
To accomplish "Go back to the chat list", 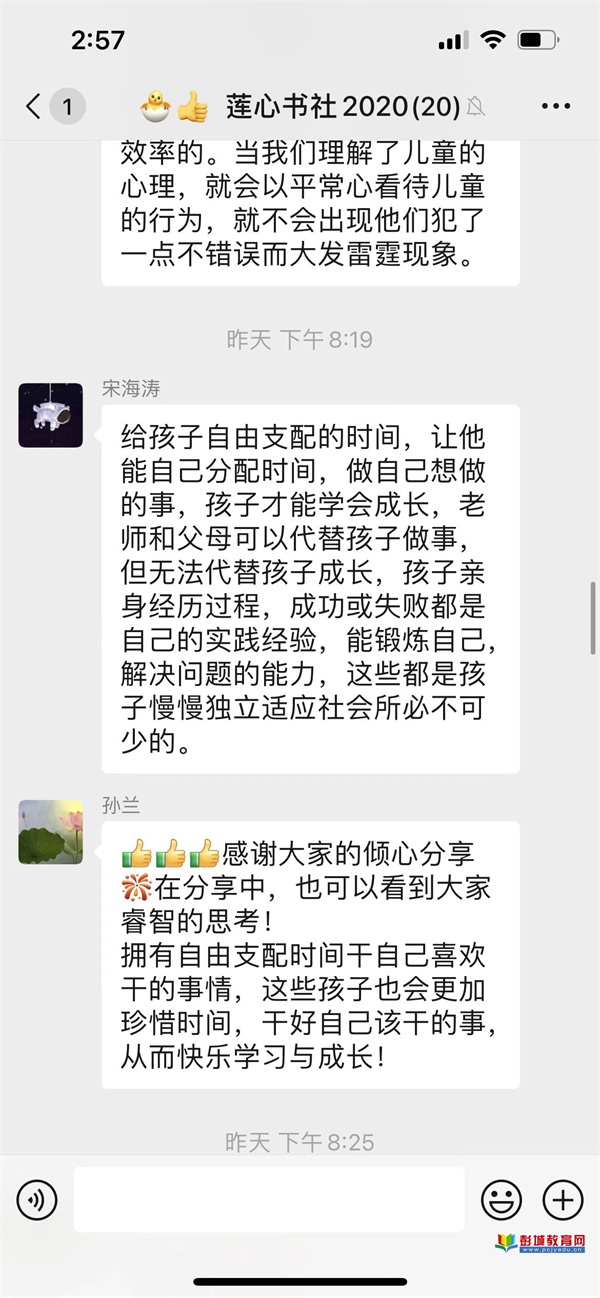I will [35, 106].
